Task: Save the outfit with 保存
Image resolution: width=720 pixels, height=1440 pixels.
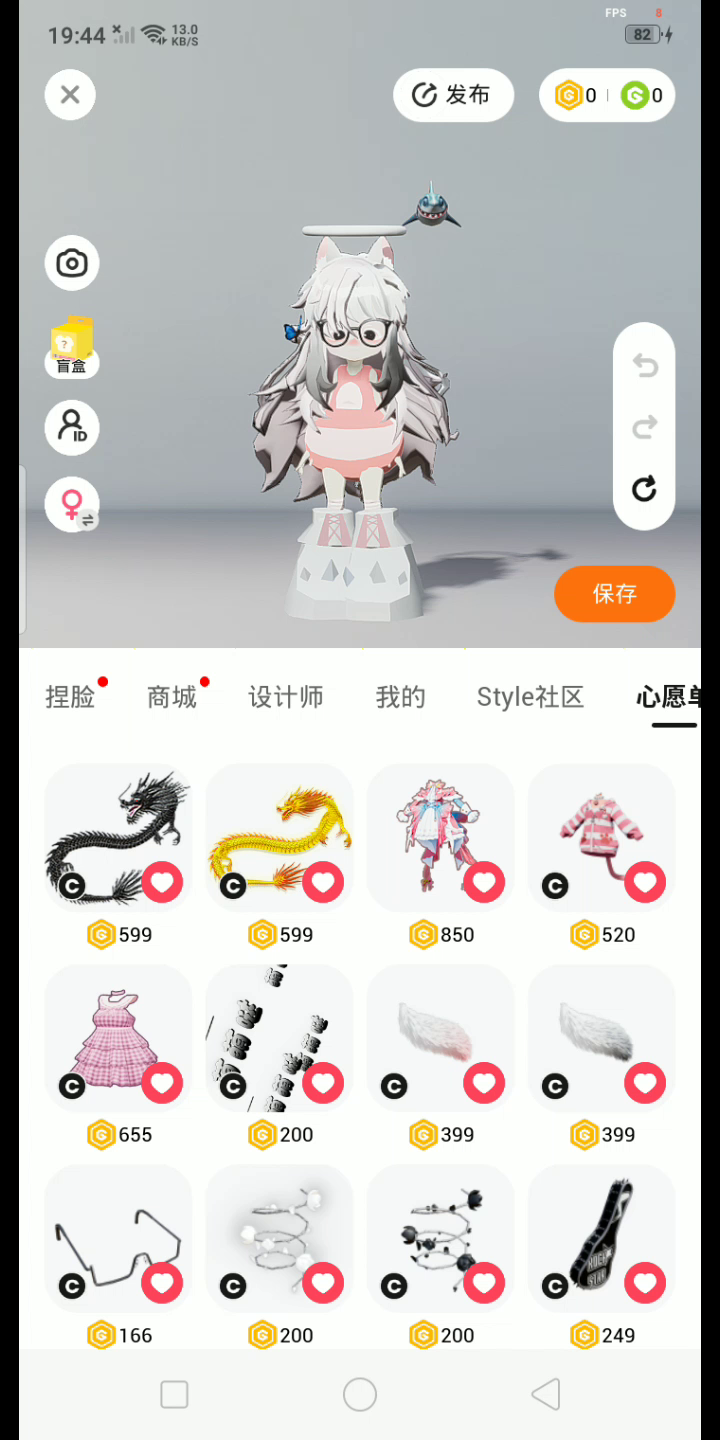Action: click(614, 594)
